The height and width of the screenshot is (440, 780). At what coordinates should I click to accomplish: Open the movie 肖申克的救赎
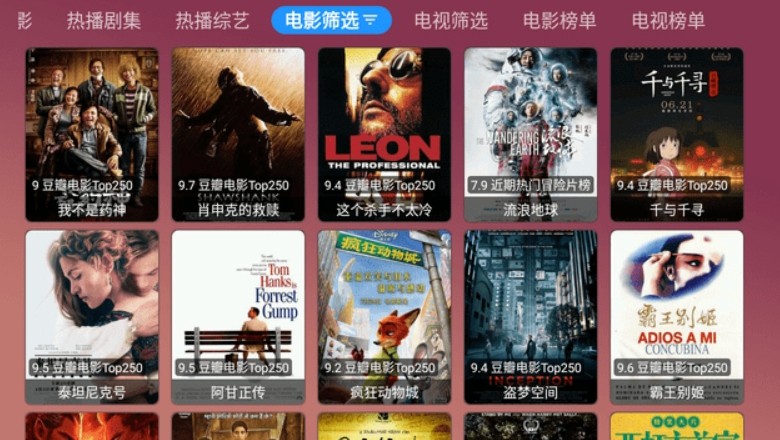click(x=238, y=133)
